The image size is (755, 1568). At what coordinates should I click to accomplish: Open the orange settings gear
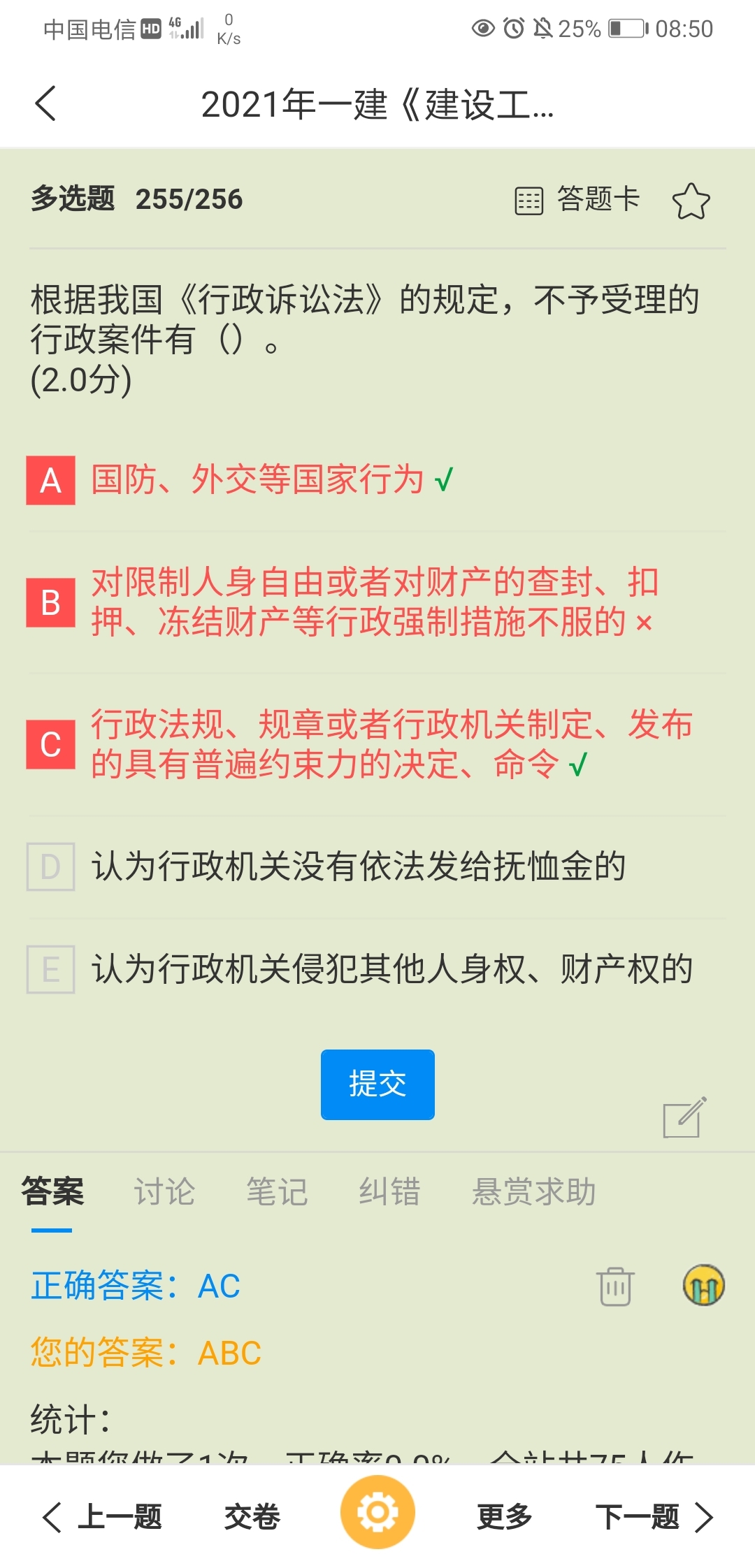tap(377, 1512)
